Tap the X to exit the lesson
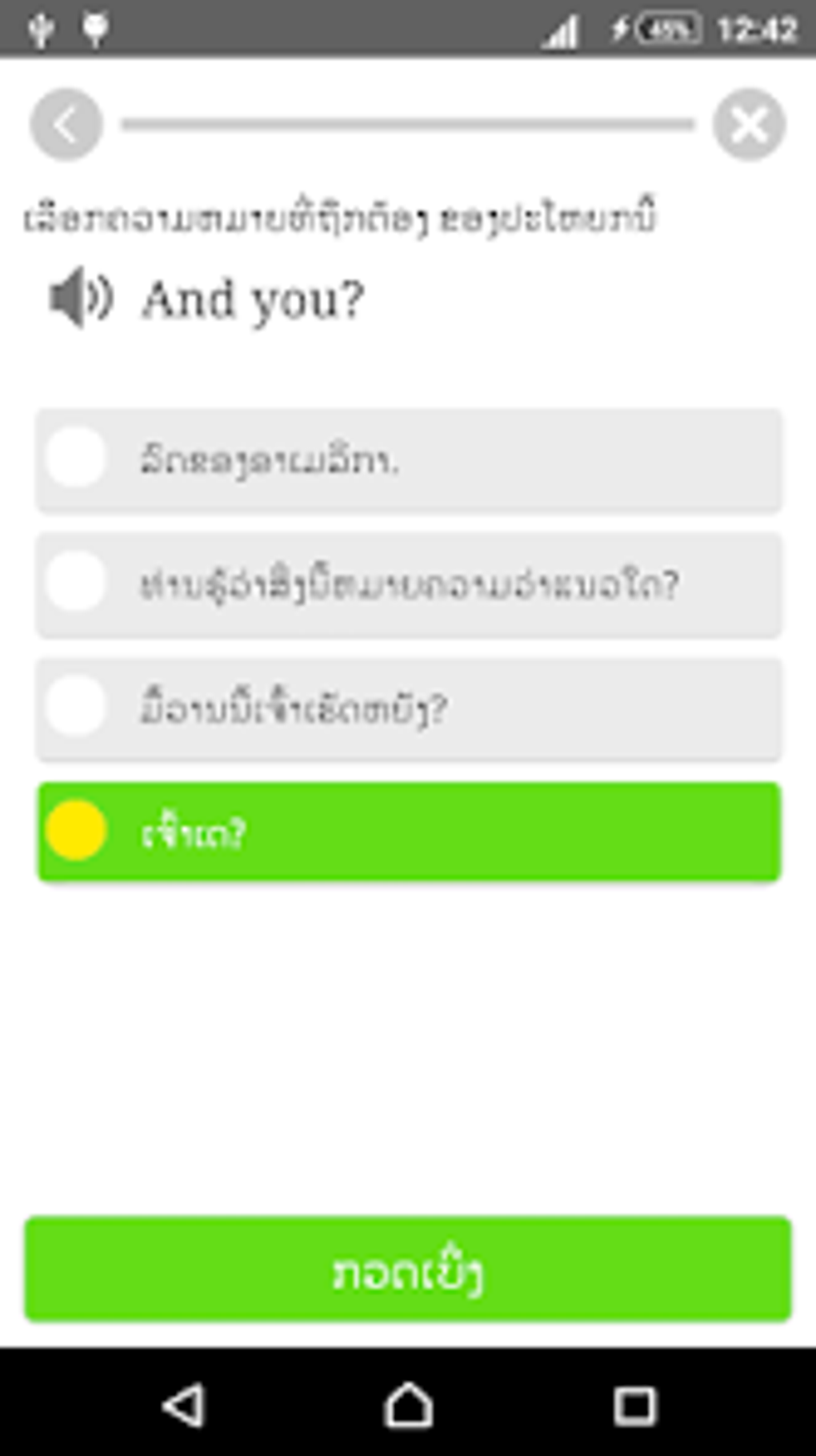The width and height of the screenshot is (816, 1456). click(x=748, y=124)
